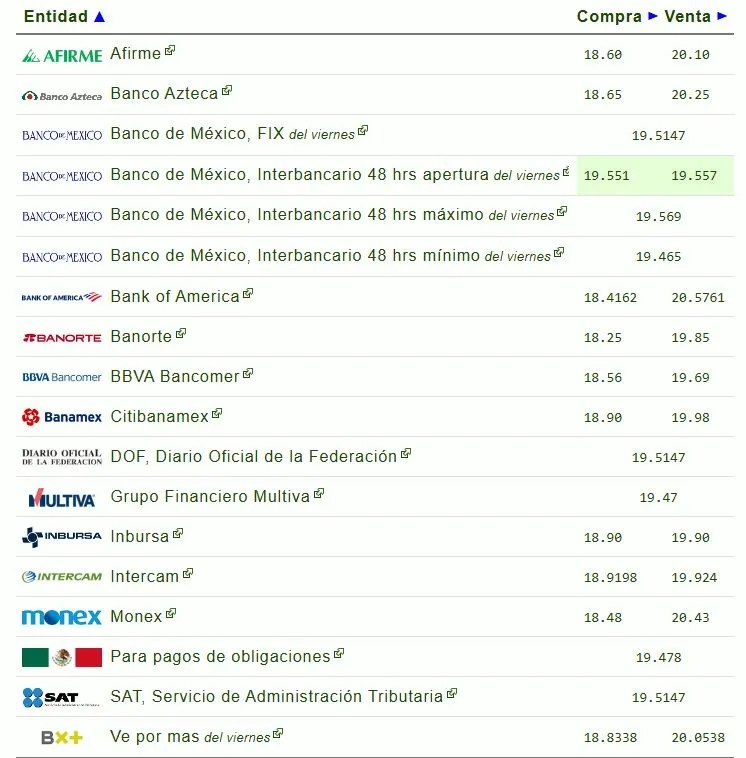
Task: Open DOF, Diario Oficial de la Federación
Action: click(261, 456)
